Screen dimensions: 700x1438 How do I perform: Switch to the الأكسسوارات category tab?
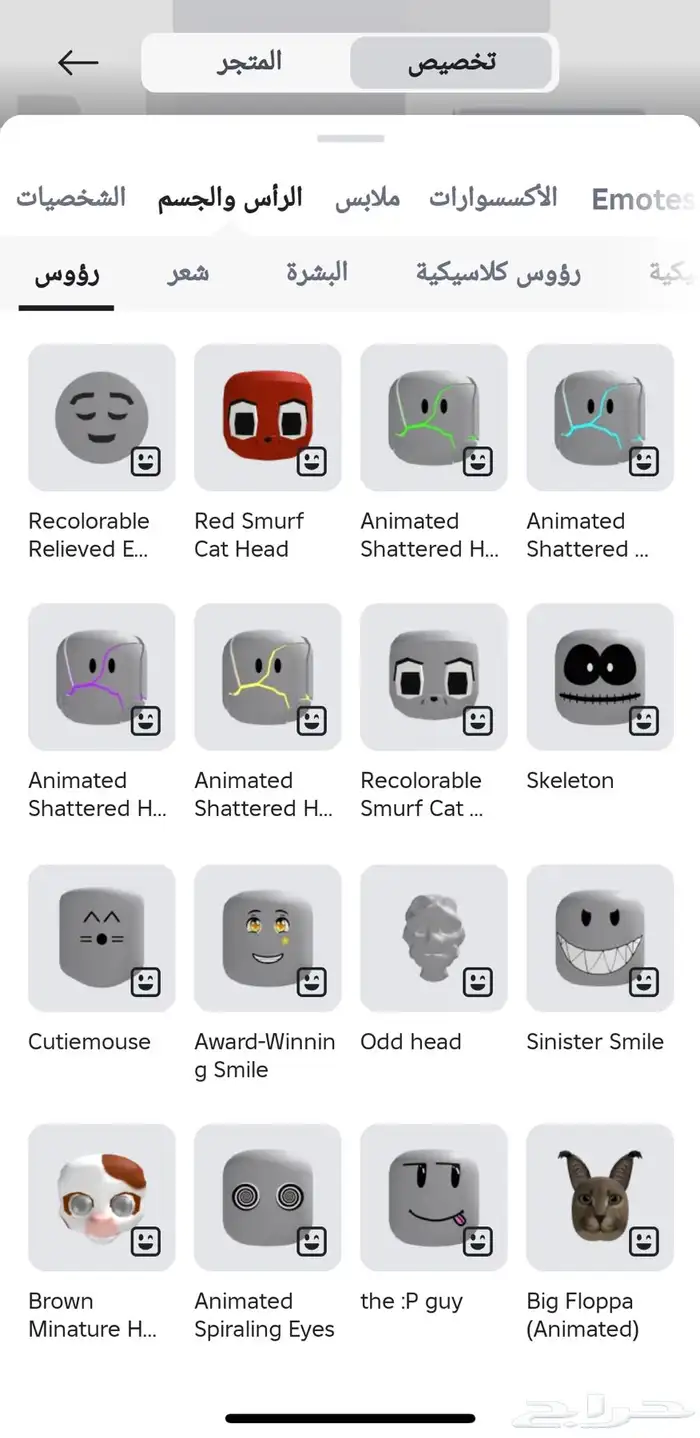[x=493, y=197]
